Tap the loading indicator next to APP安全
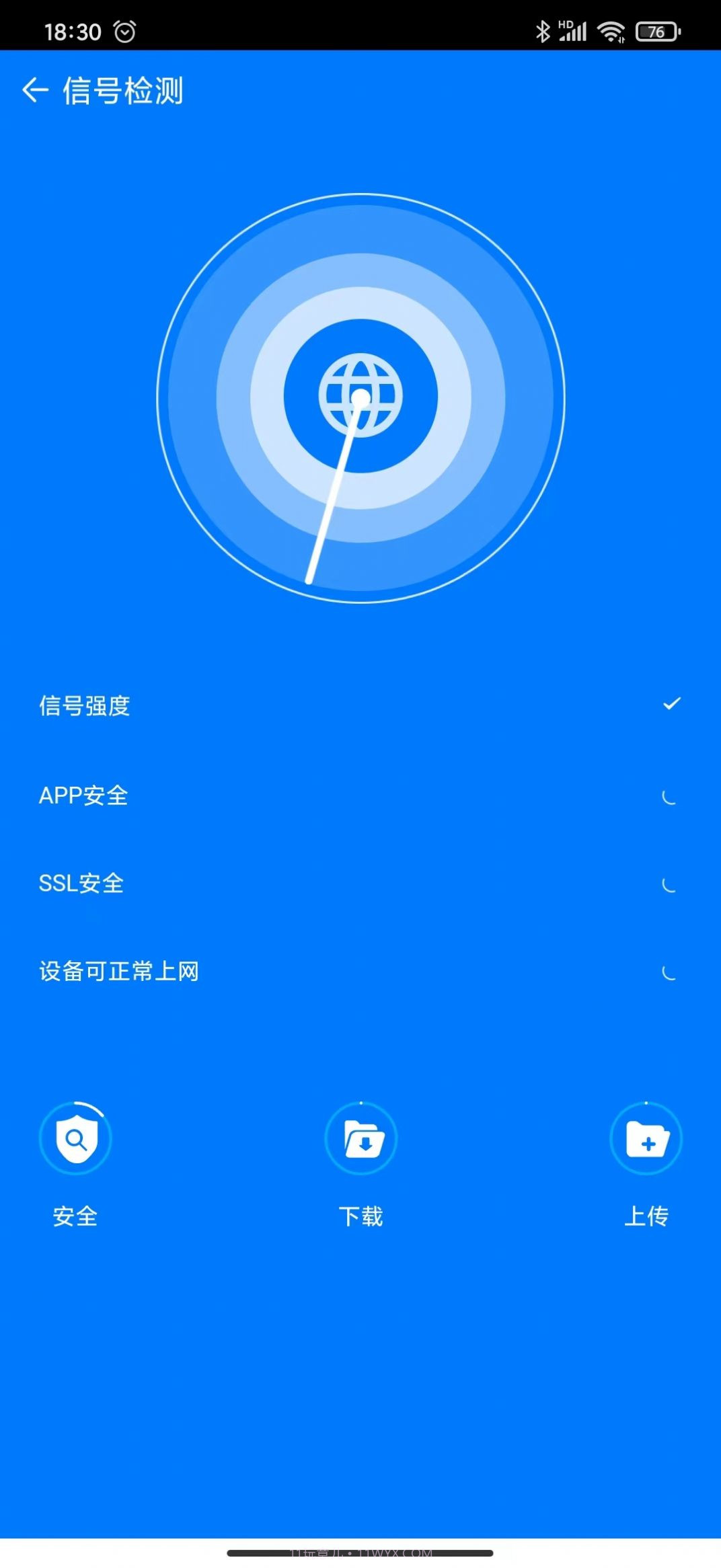 coord(669,796)
